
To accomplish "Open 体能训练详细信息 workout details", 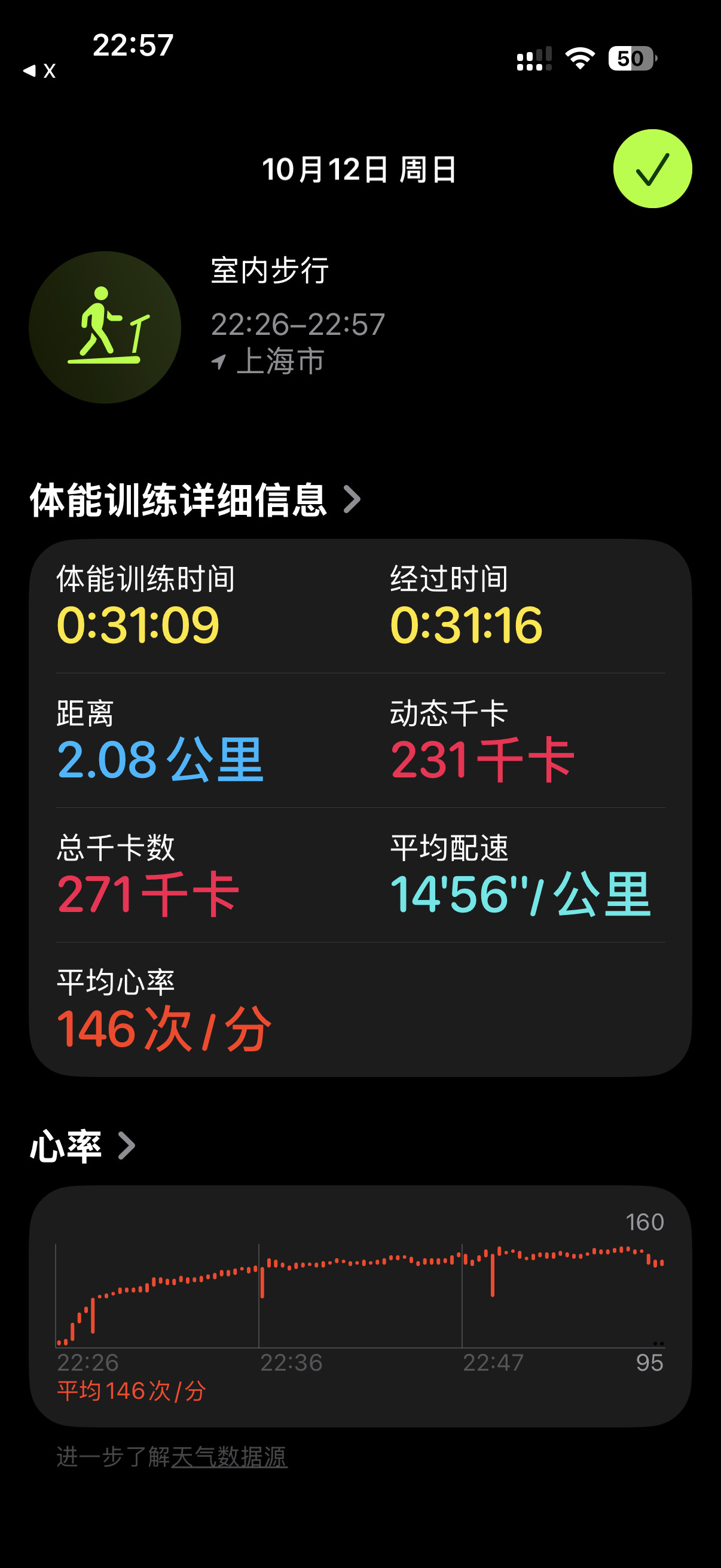I will (x=195, y=500).
